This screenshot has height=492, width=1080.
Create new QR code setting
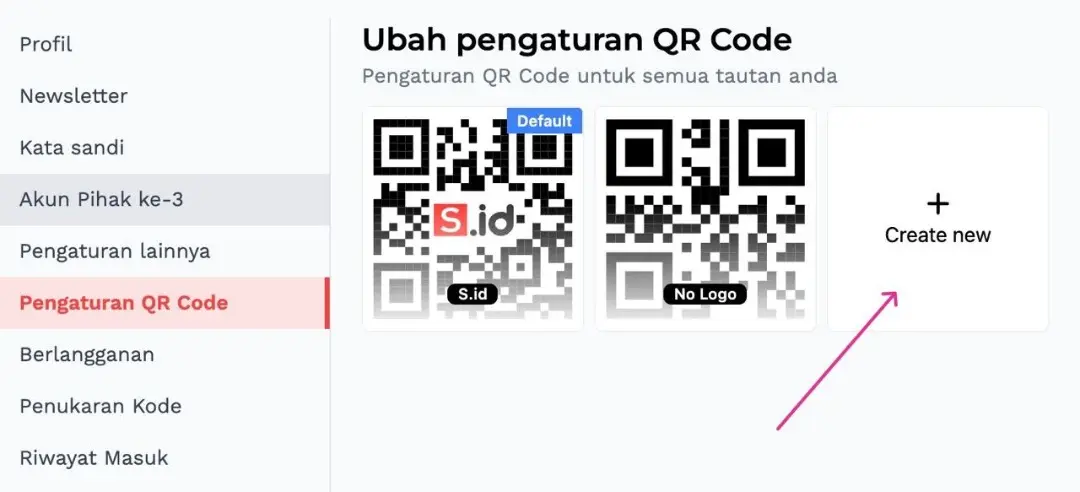[937, 219]
